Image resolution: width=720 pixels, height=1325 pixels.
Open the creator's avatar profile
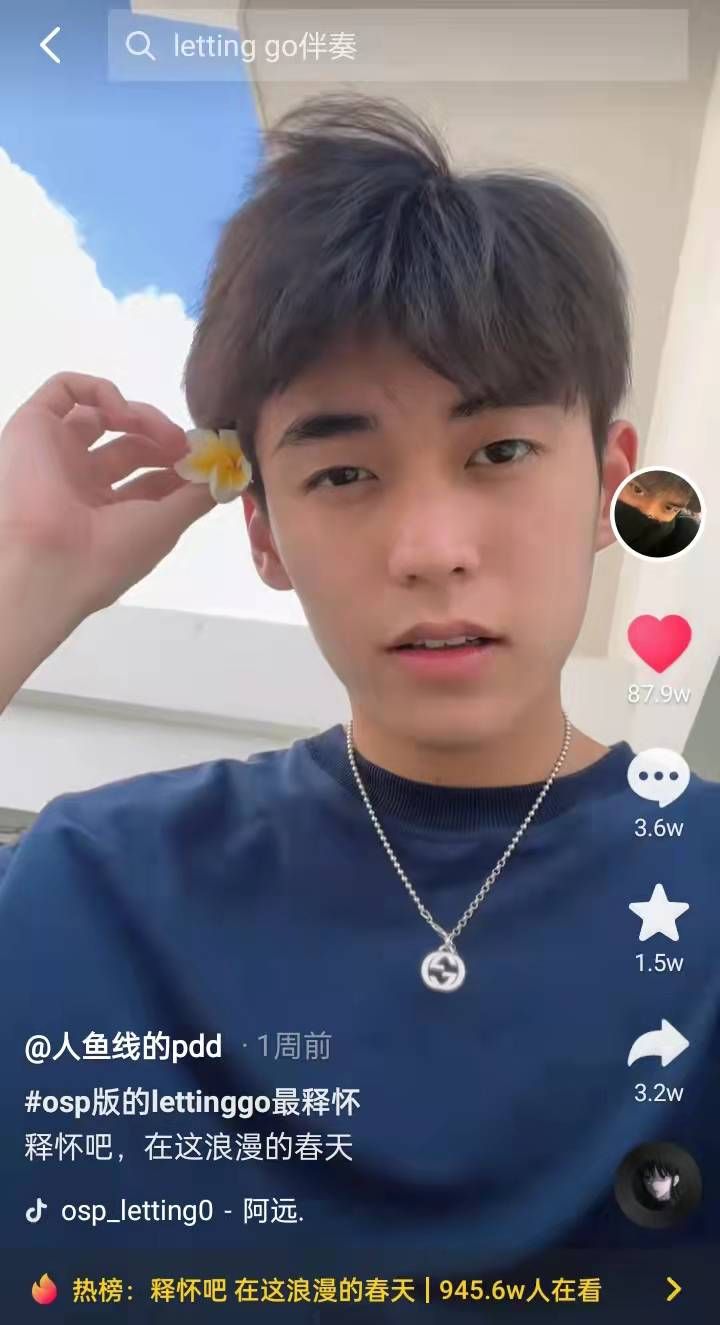(657, 514)
